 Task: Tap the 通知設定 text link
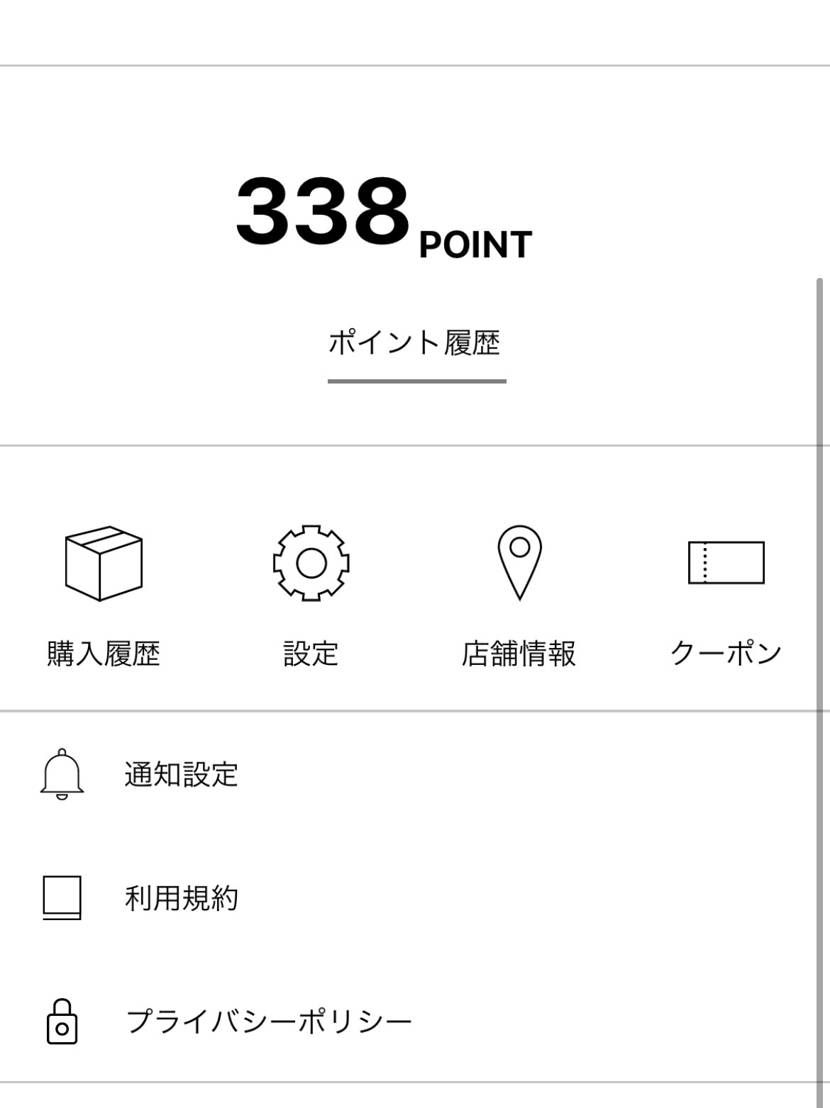(182, 772)
